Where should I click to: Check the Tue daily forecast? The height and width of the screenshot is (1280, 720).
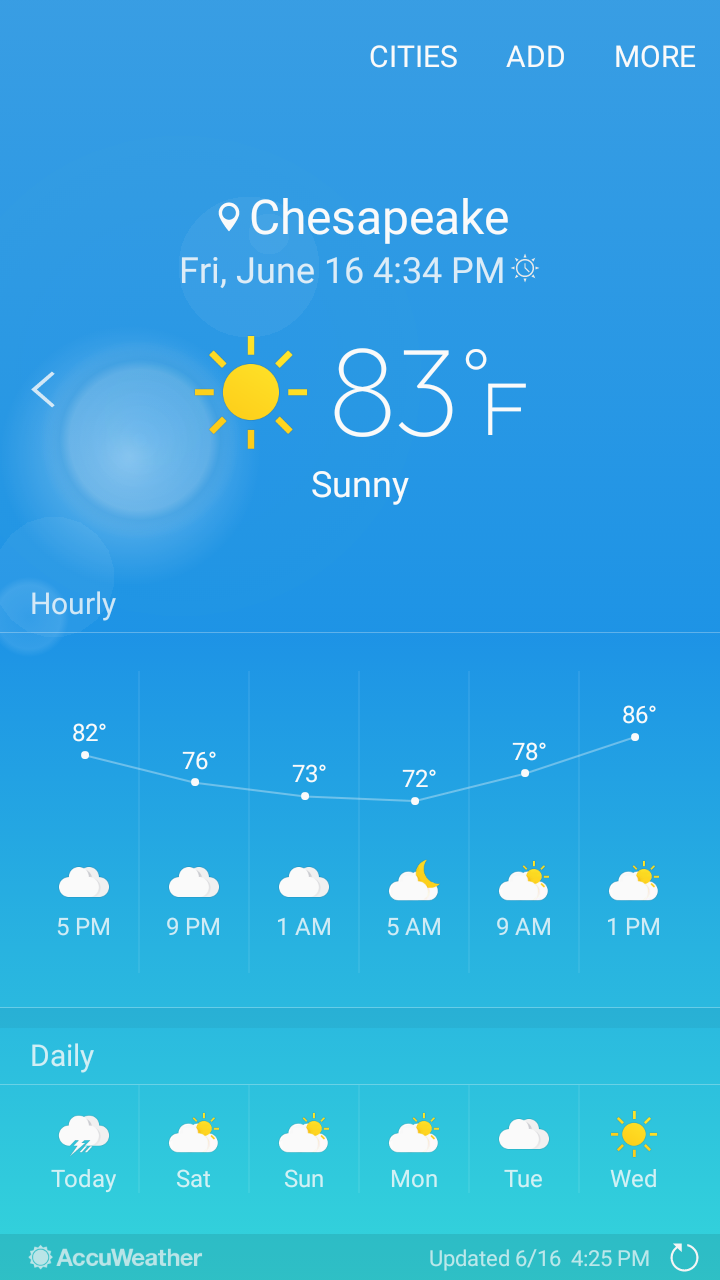pyautogui.click(x=524, y=1150)
